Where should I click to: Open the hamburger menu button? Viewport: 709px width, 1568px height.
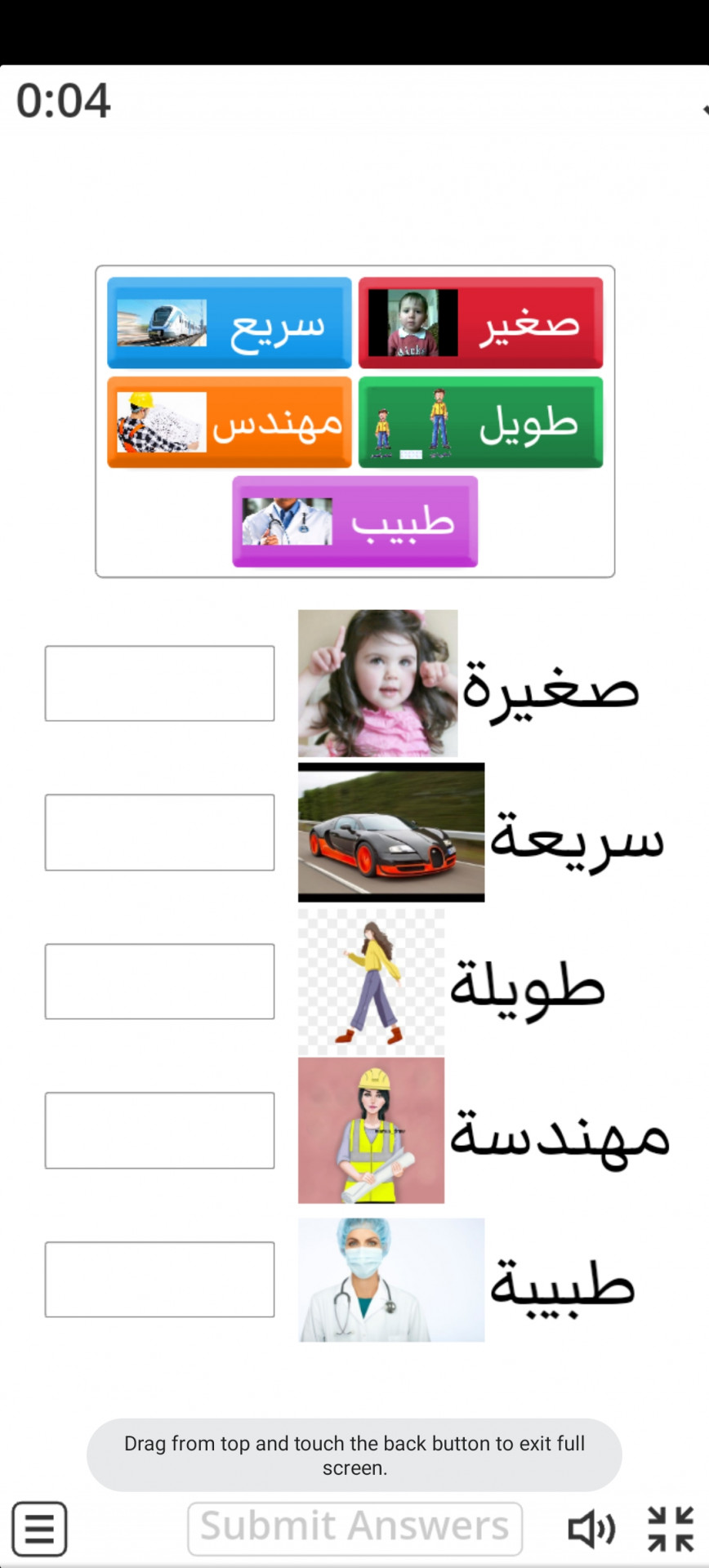coord(39,1528)
